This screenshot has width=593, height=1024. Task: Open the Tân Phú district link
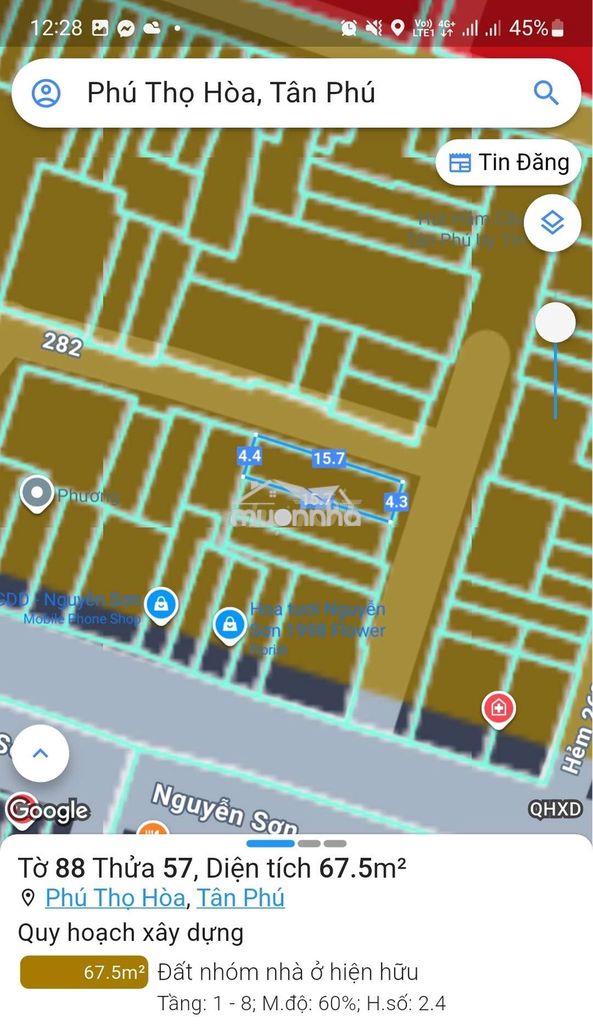pos(240,898)
